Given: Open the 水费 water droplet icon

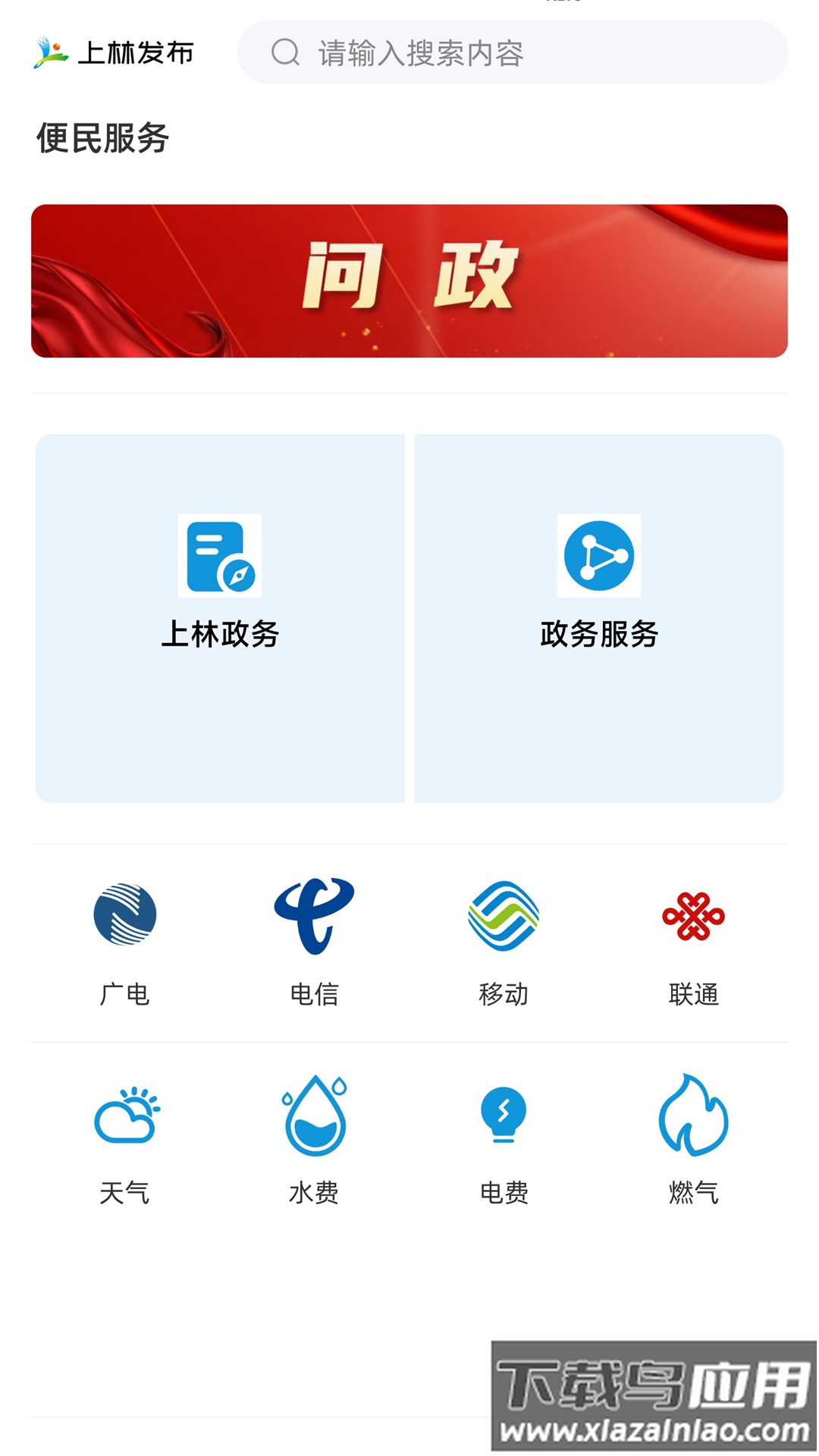Looking at the screenshot, I should tap(315, 1111).
